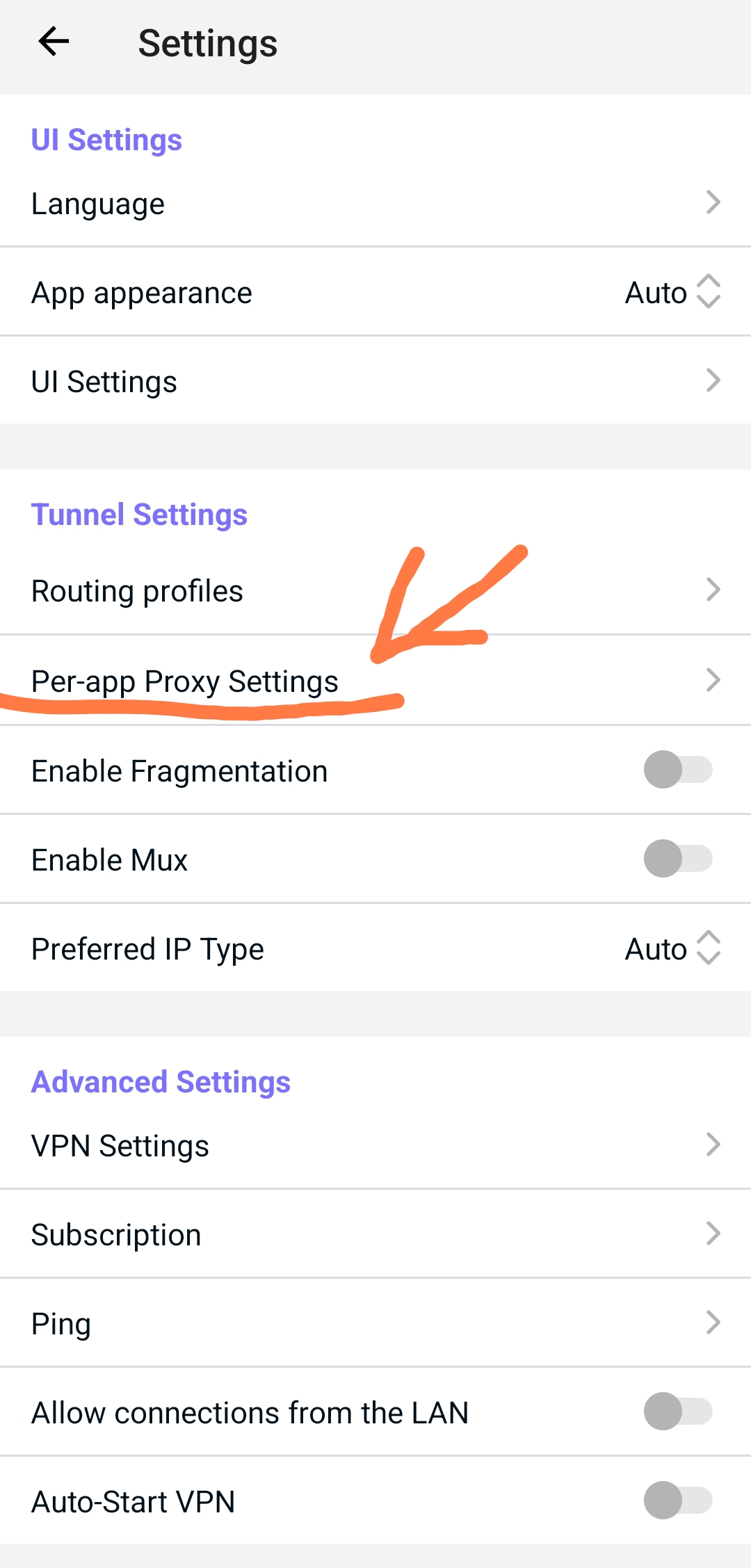The width and height of the screenshot is (751, 1568).
Task: Open the UI Settings row
Action: [x=375, y=382]
